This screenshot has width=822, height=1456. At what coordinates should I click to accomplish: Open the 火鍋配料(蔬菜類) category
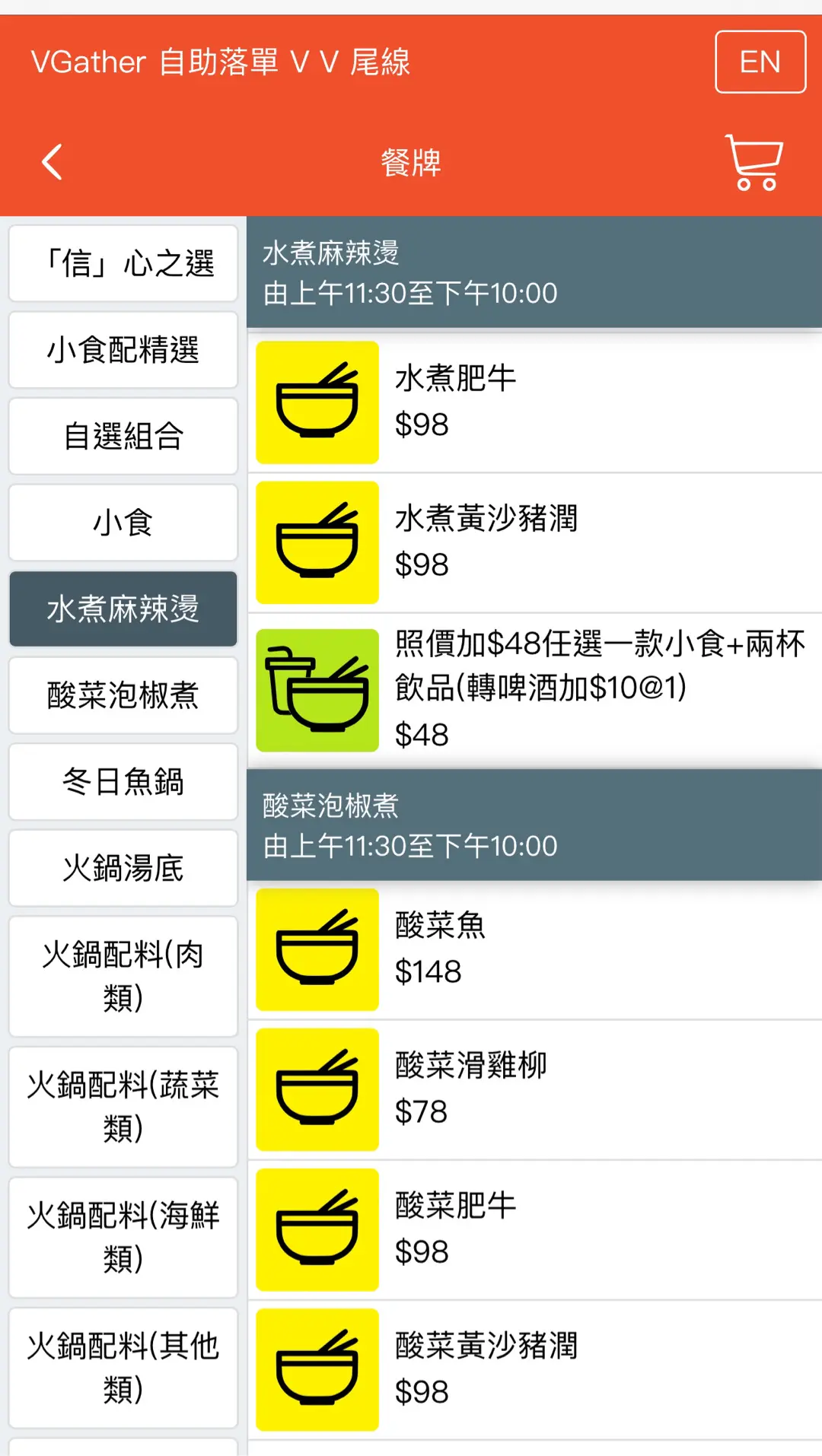[123, 1107]
